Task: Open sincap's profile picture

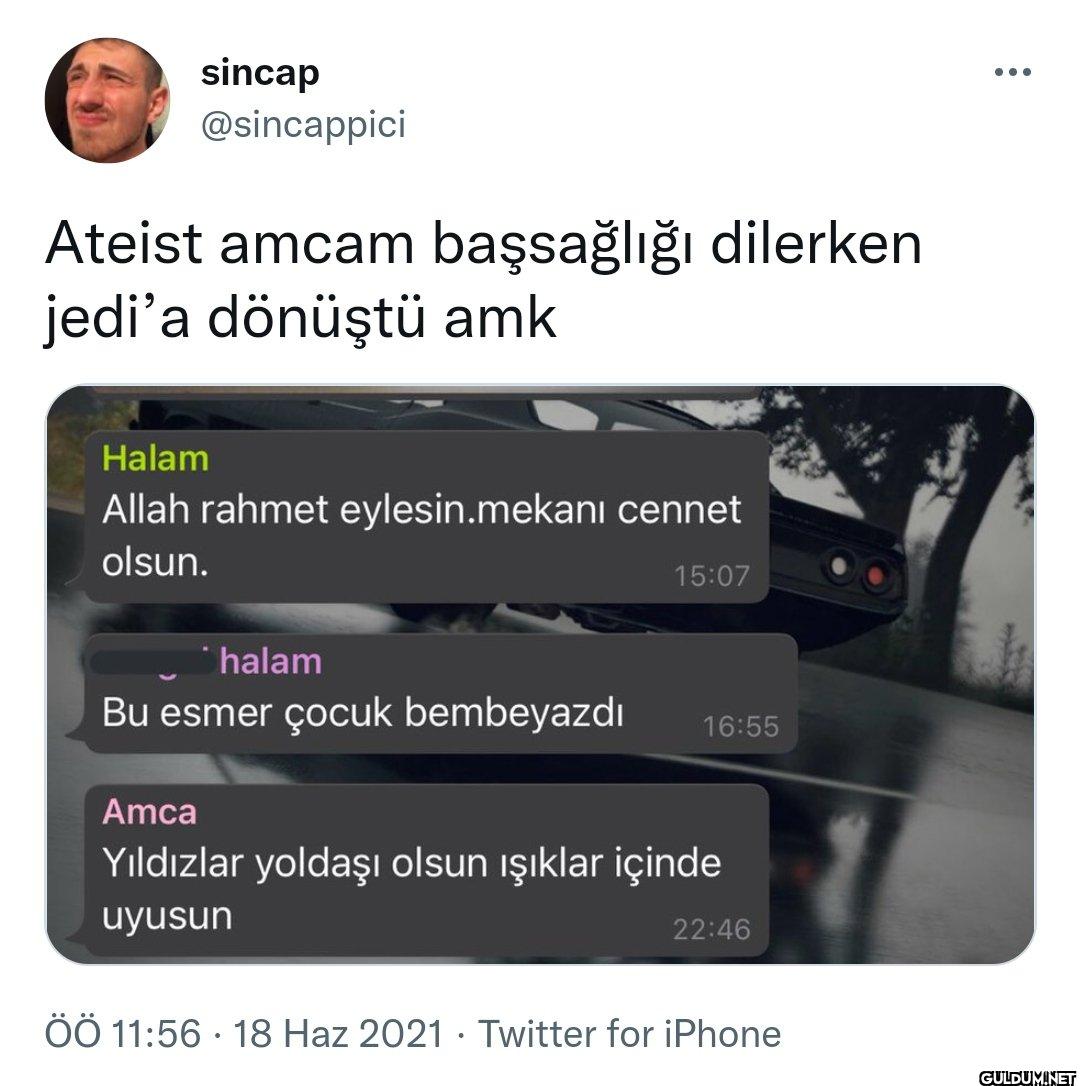Action: coord(107,100)
